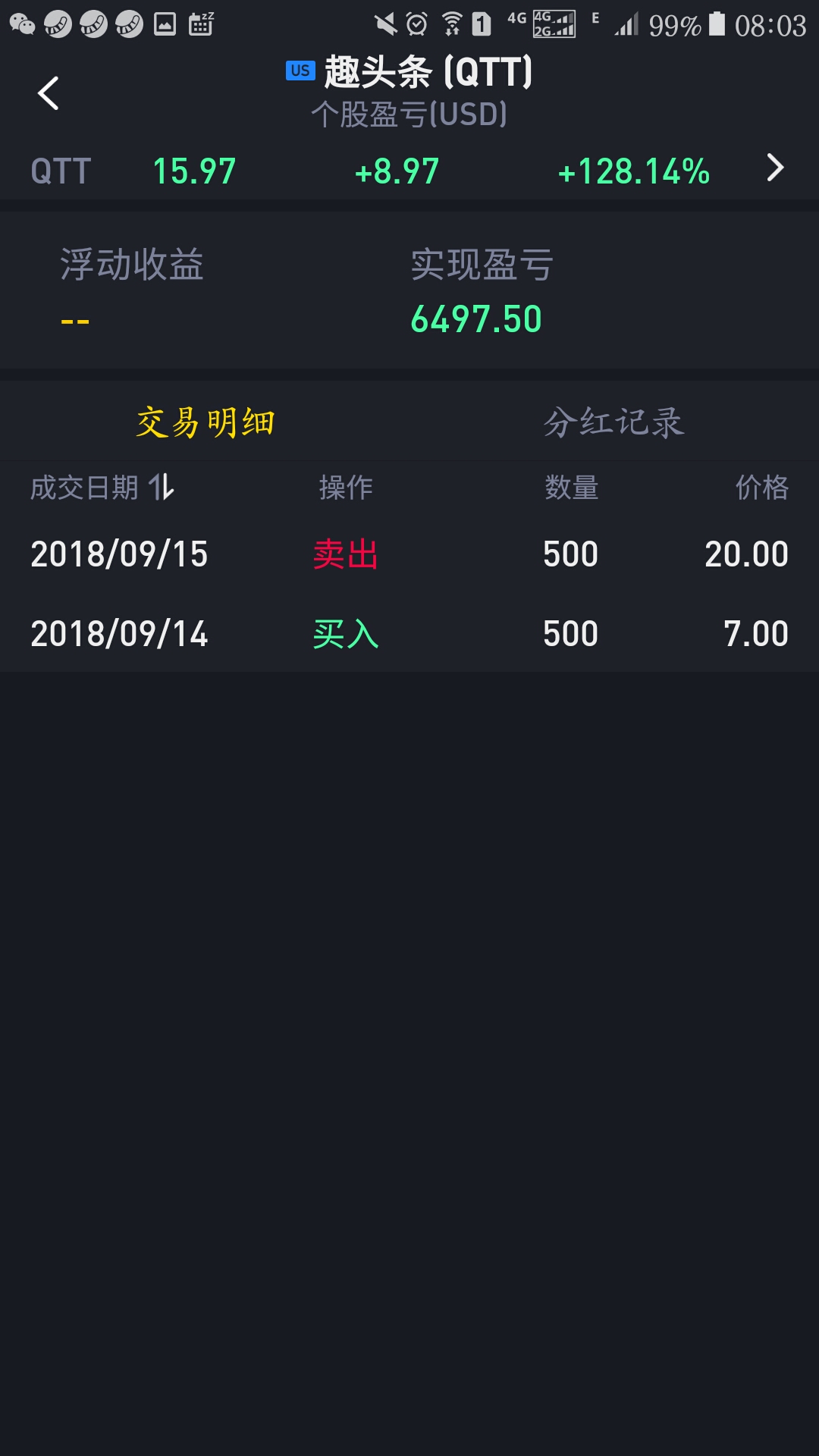Open QTT quote details via the chevron
This screenshot has width=819, height=1456.
[774, 168]
